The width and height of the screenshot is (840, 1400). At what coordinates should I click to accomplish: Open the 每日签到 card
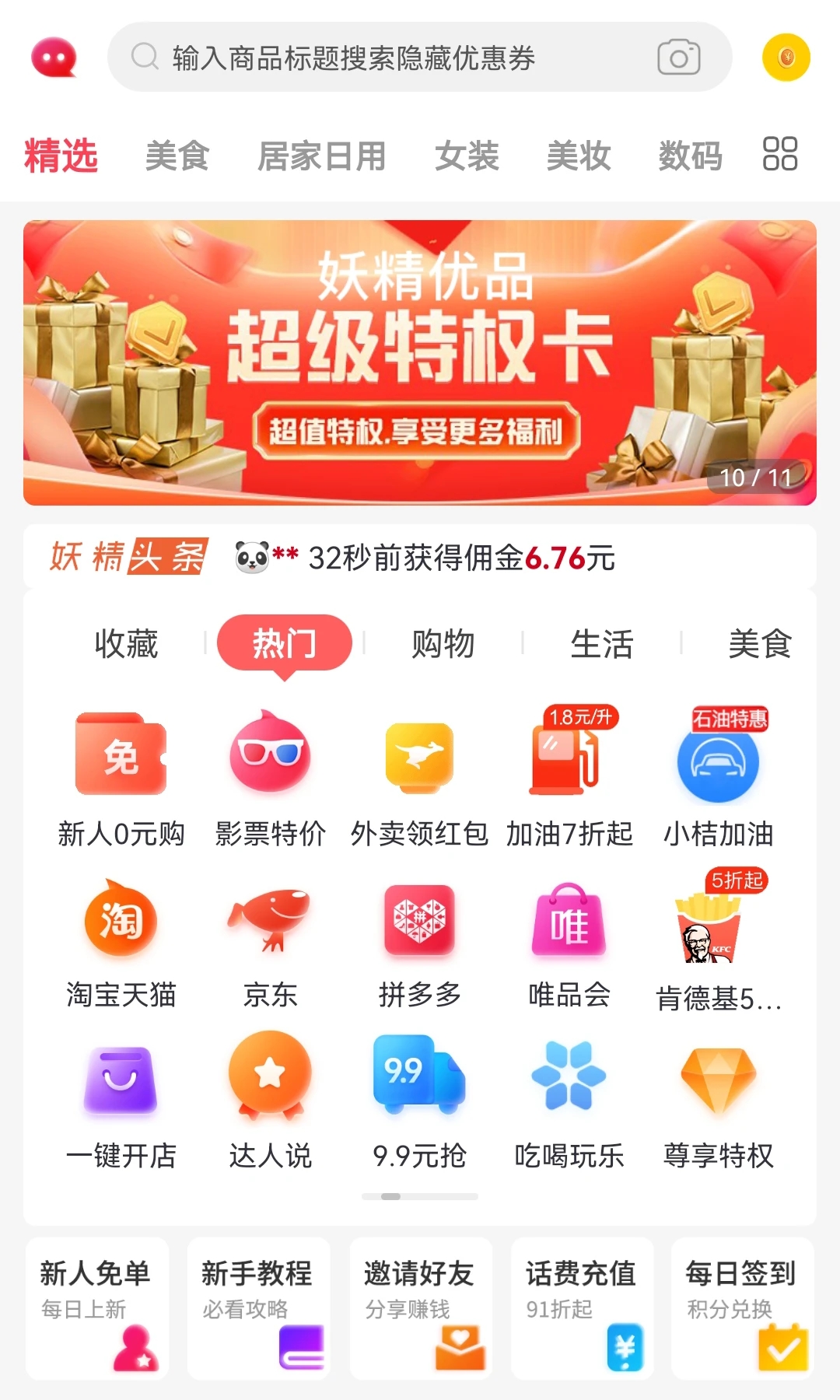tap(743, 1308)
